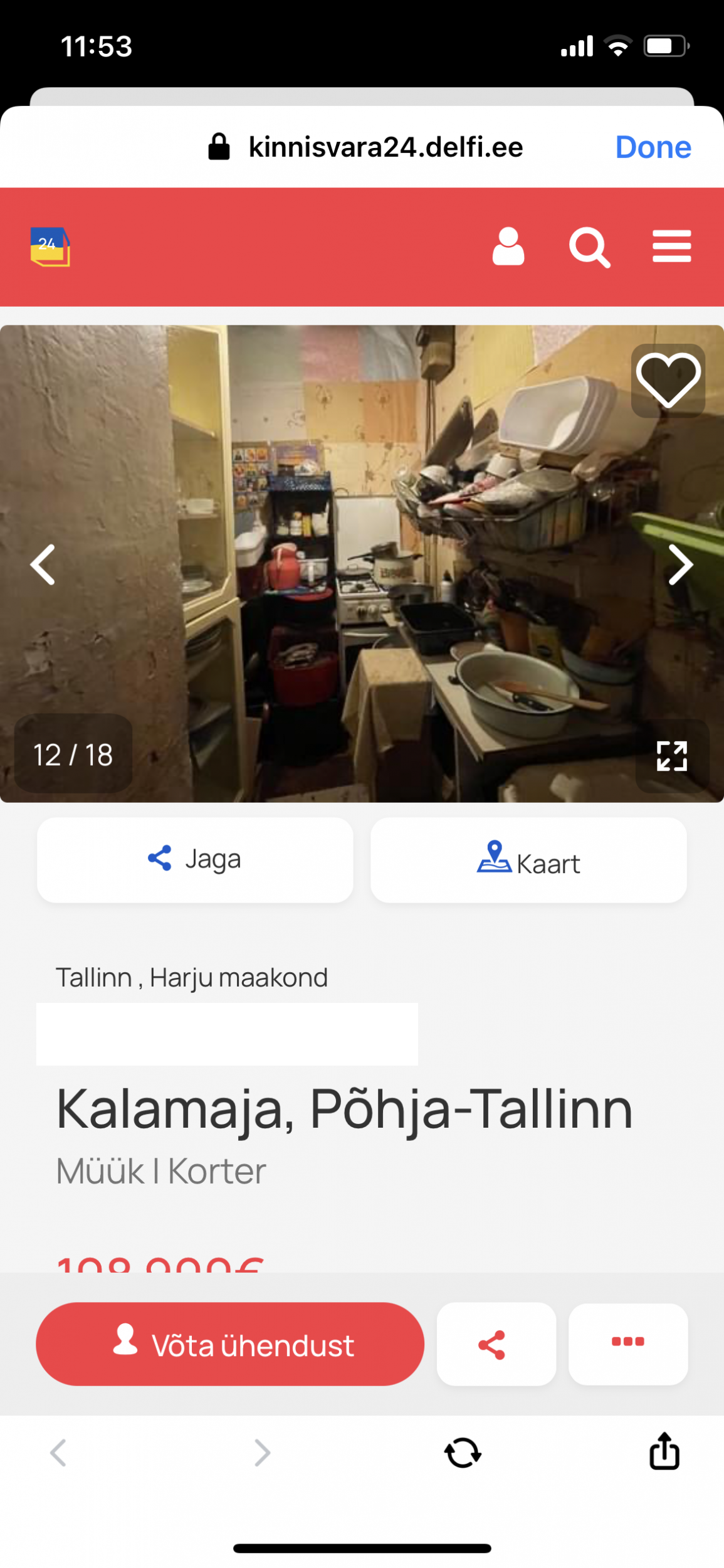Expand the photo to fullscreen
Image resolution: width=724 pixels, height=1568 pixels.
(671, 756)
